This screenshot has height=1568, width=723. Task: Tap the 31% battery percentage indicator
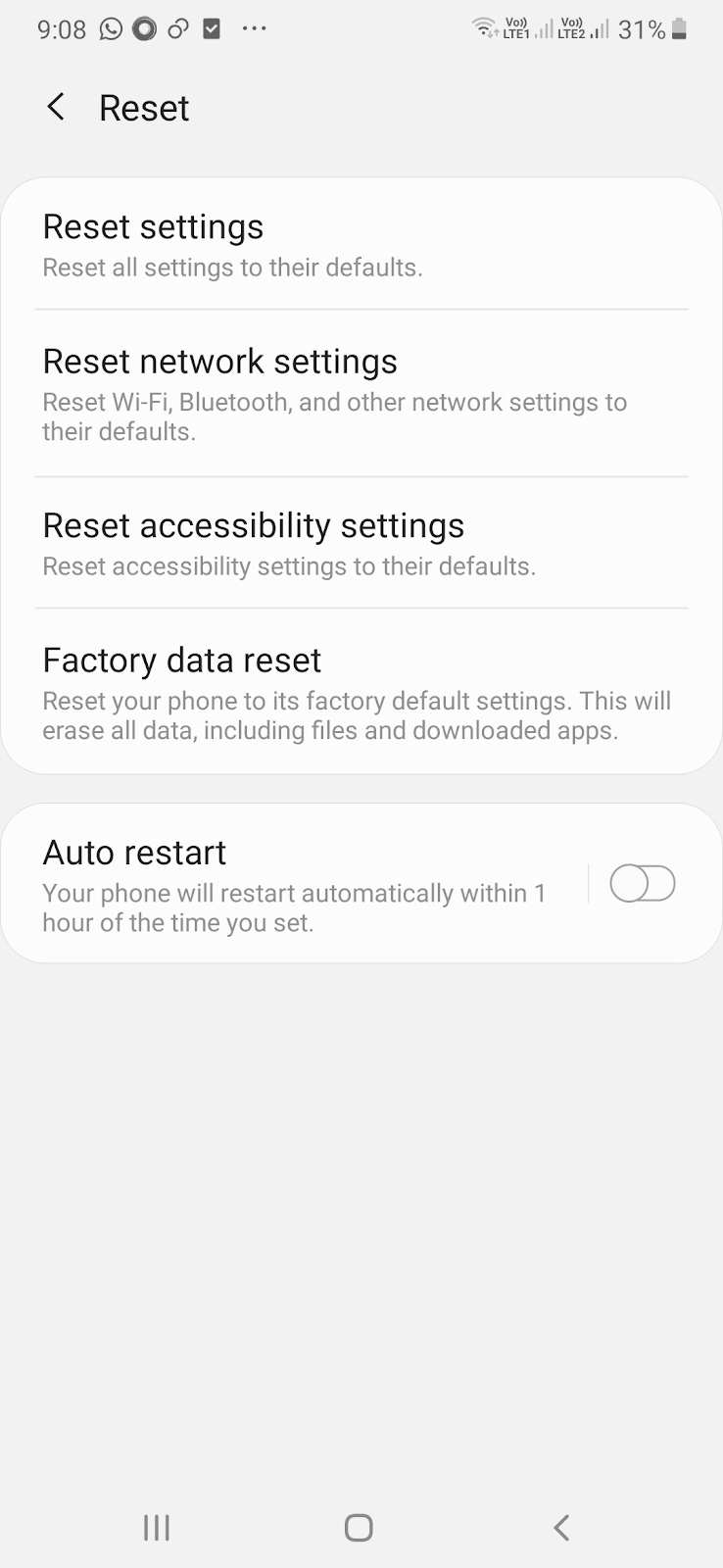tap(642, 28)
